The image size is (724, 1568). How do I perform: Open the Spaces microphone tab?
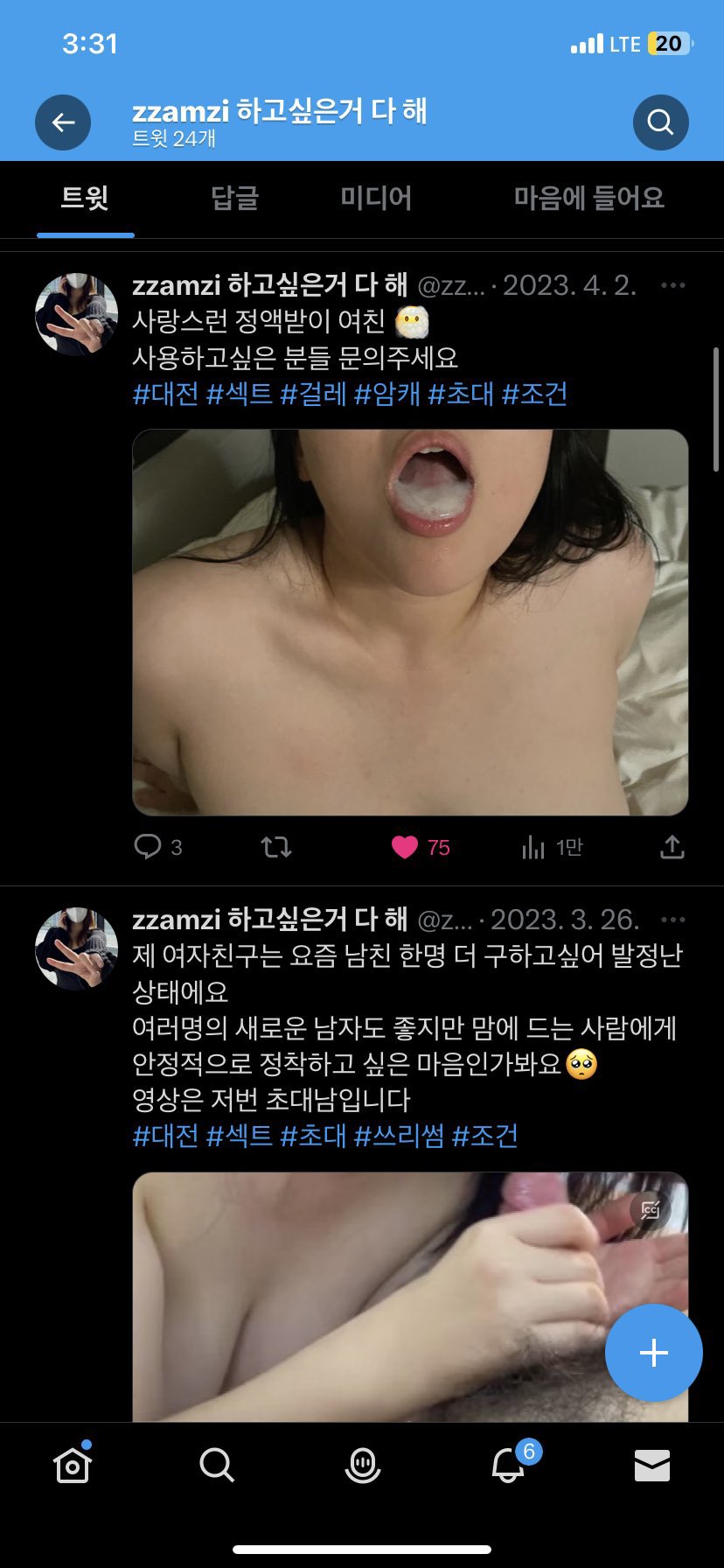coord(362,1465)
